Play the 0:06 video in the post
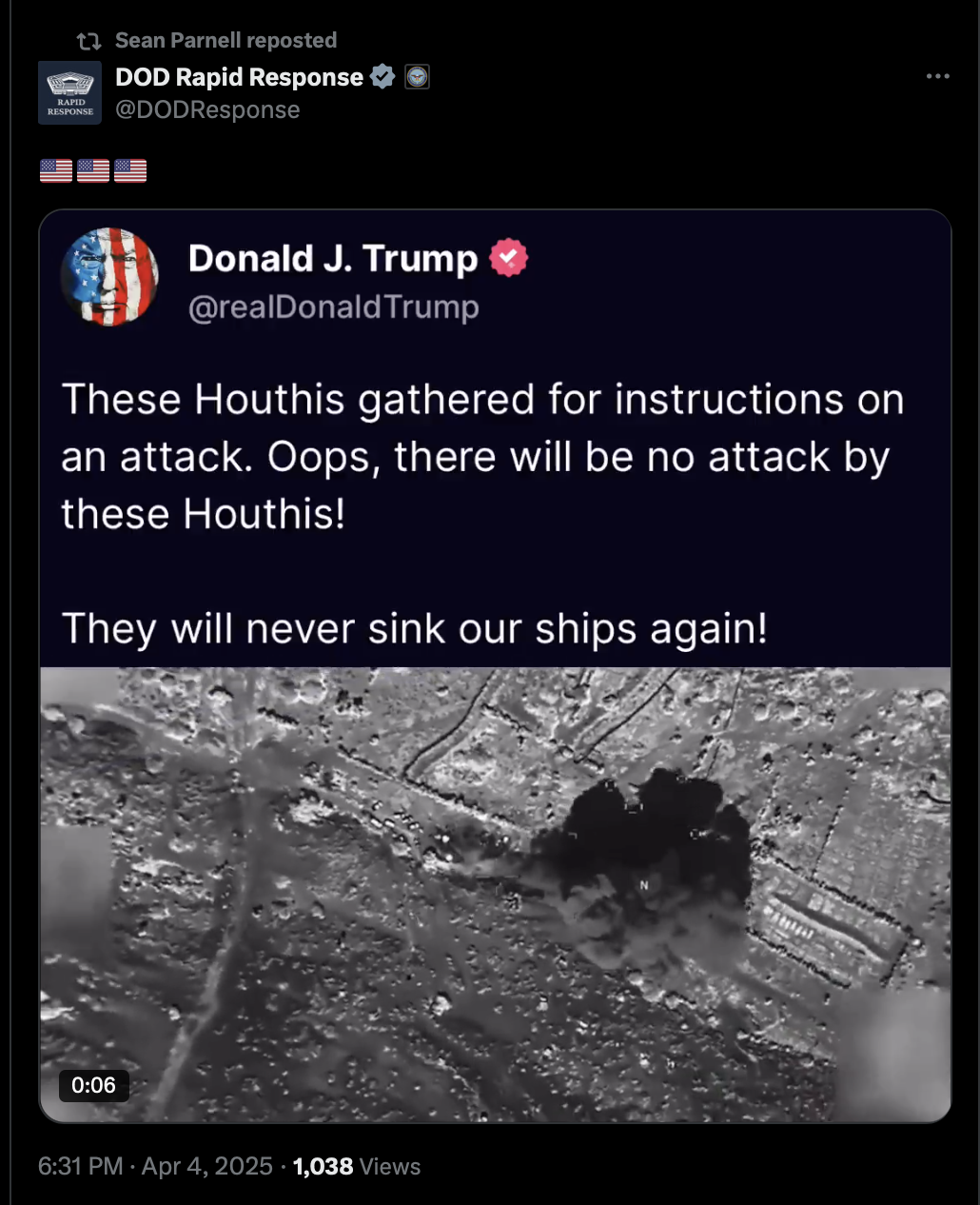 tap(495, 895)
